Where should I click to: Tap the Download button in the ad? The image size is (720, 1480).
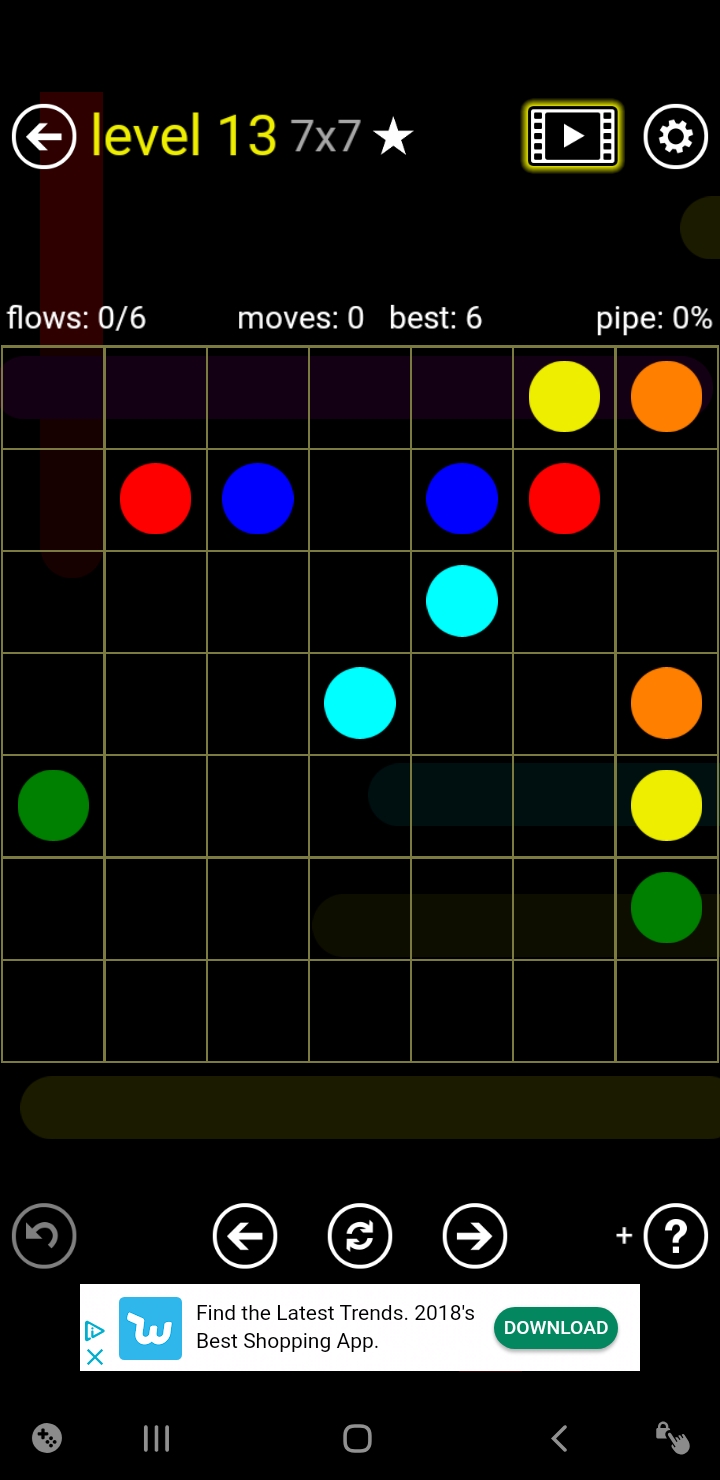click(555, 1327)
